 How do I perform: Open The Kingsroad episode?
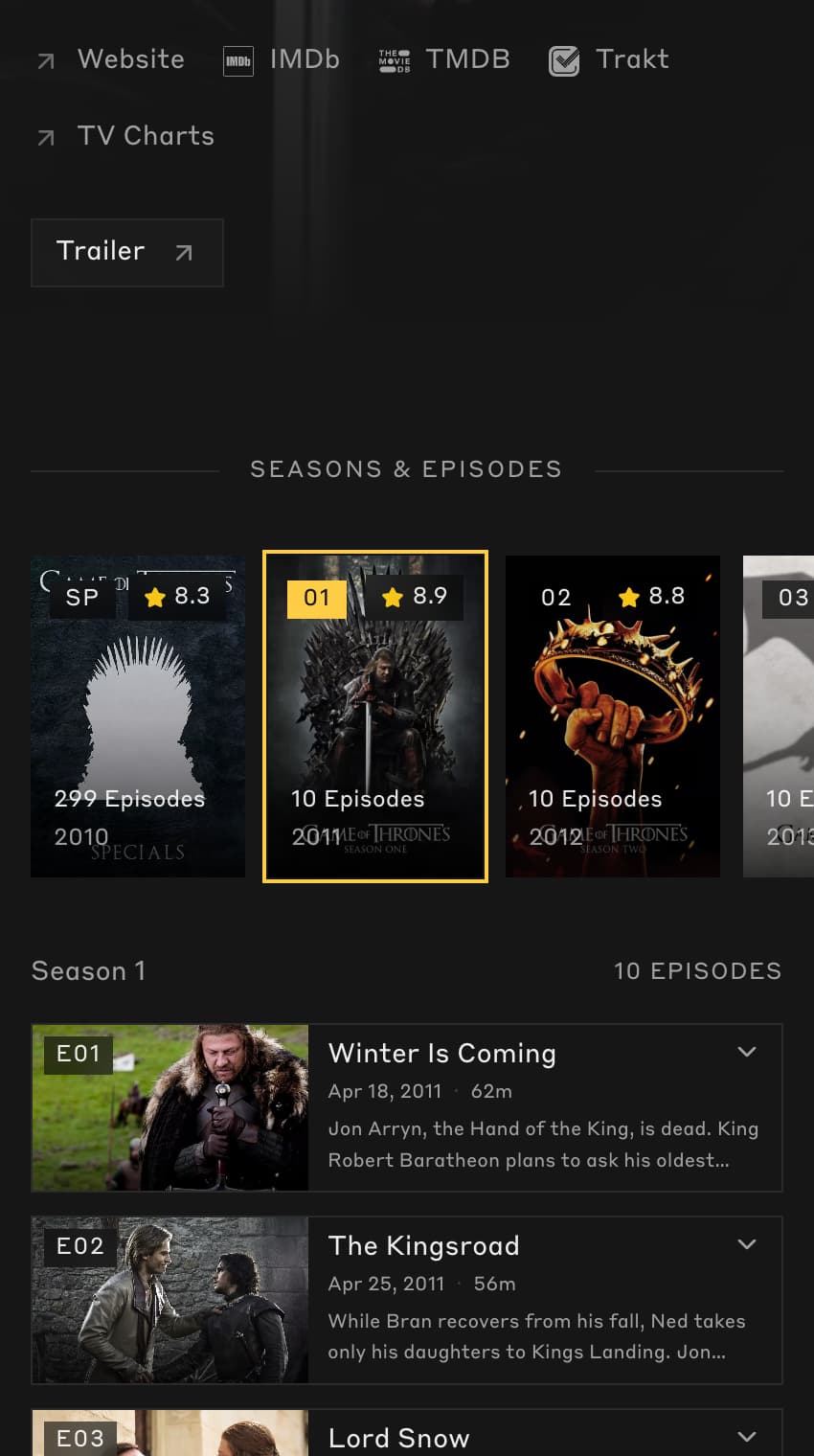(423, 1246)
